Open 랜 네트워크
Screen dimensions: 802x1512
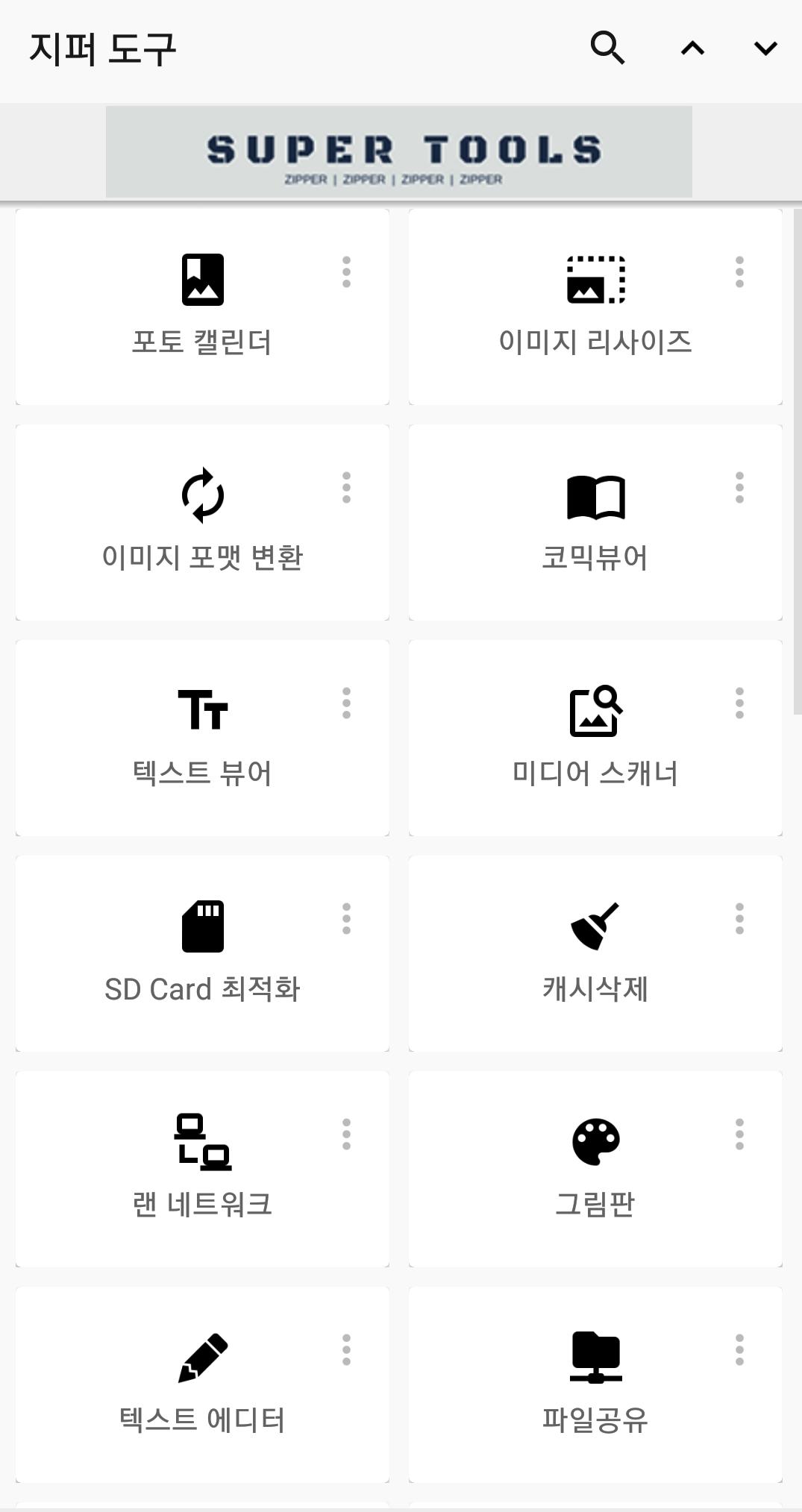click(x=202, y=1170)
